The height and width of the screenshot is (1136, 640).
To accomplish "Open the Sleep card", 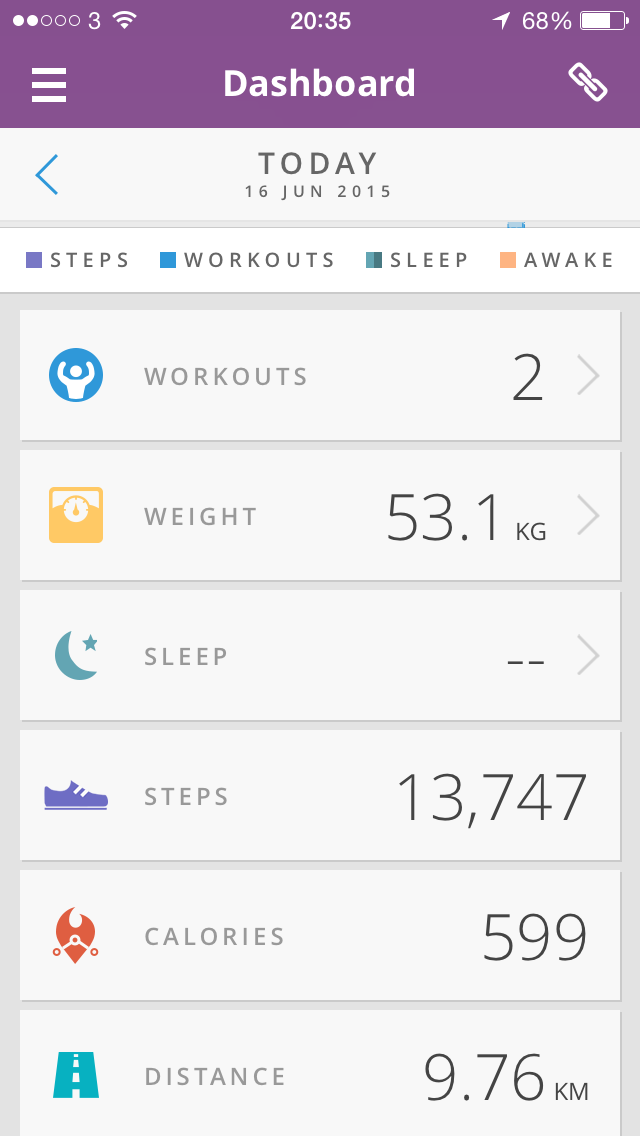I will [x=320, y=656].
